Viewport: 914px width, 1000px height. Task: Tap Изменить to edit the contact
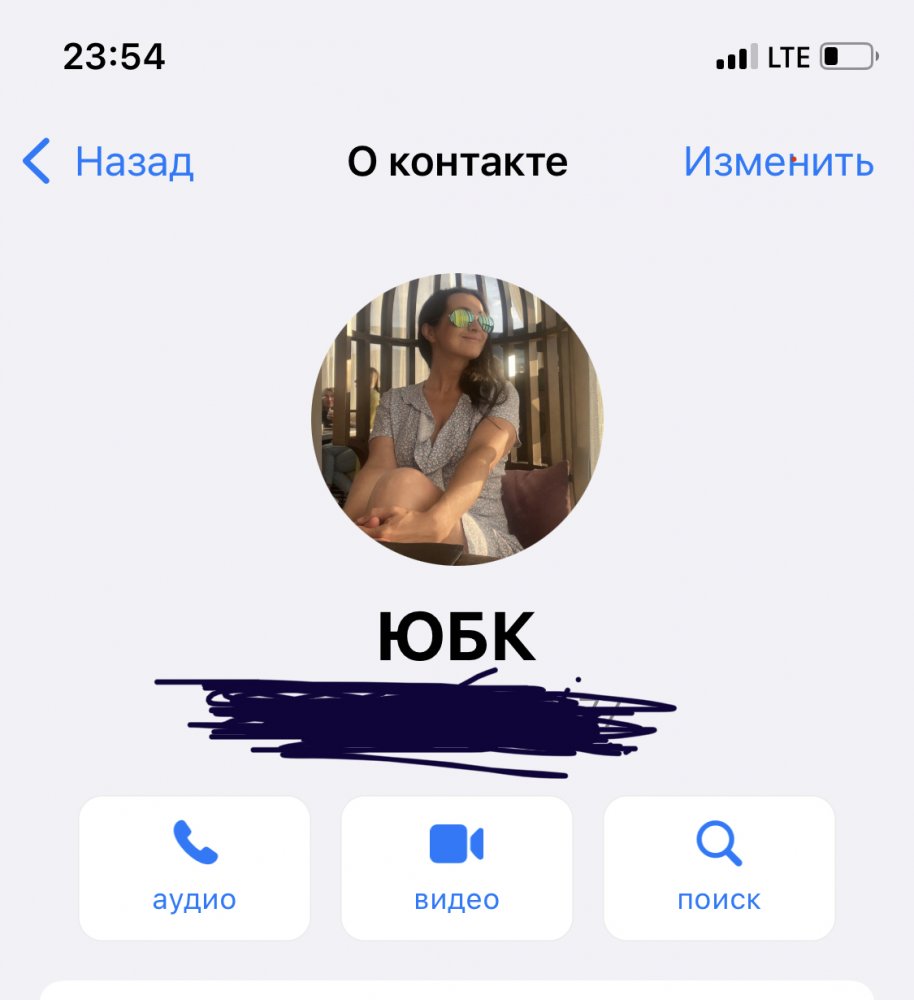(x=778, y=162)
